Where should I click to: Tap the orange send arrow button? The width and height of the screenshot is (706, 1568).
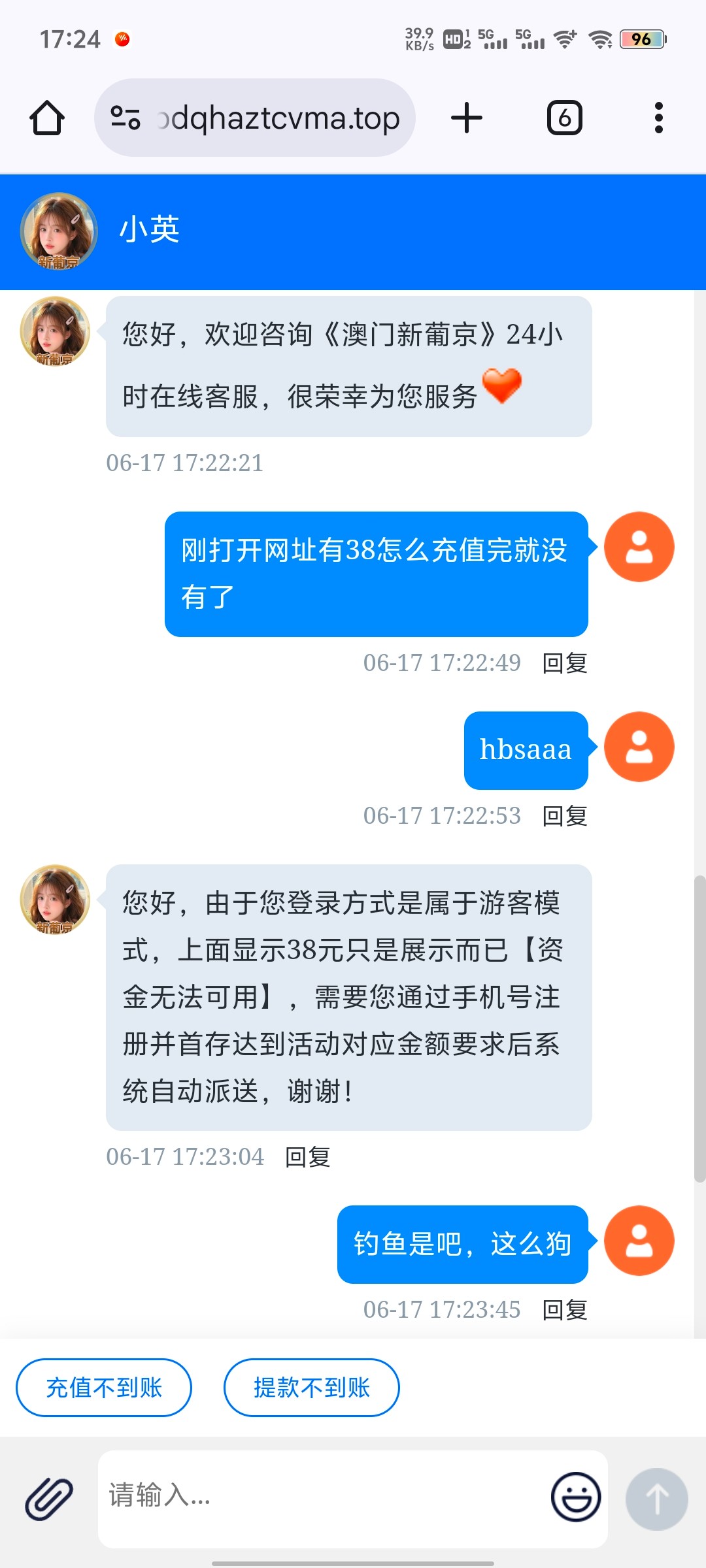tap(656, 1499)
